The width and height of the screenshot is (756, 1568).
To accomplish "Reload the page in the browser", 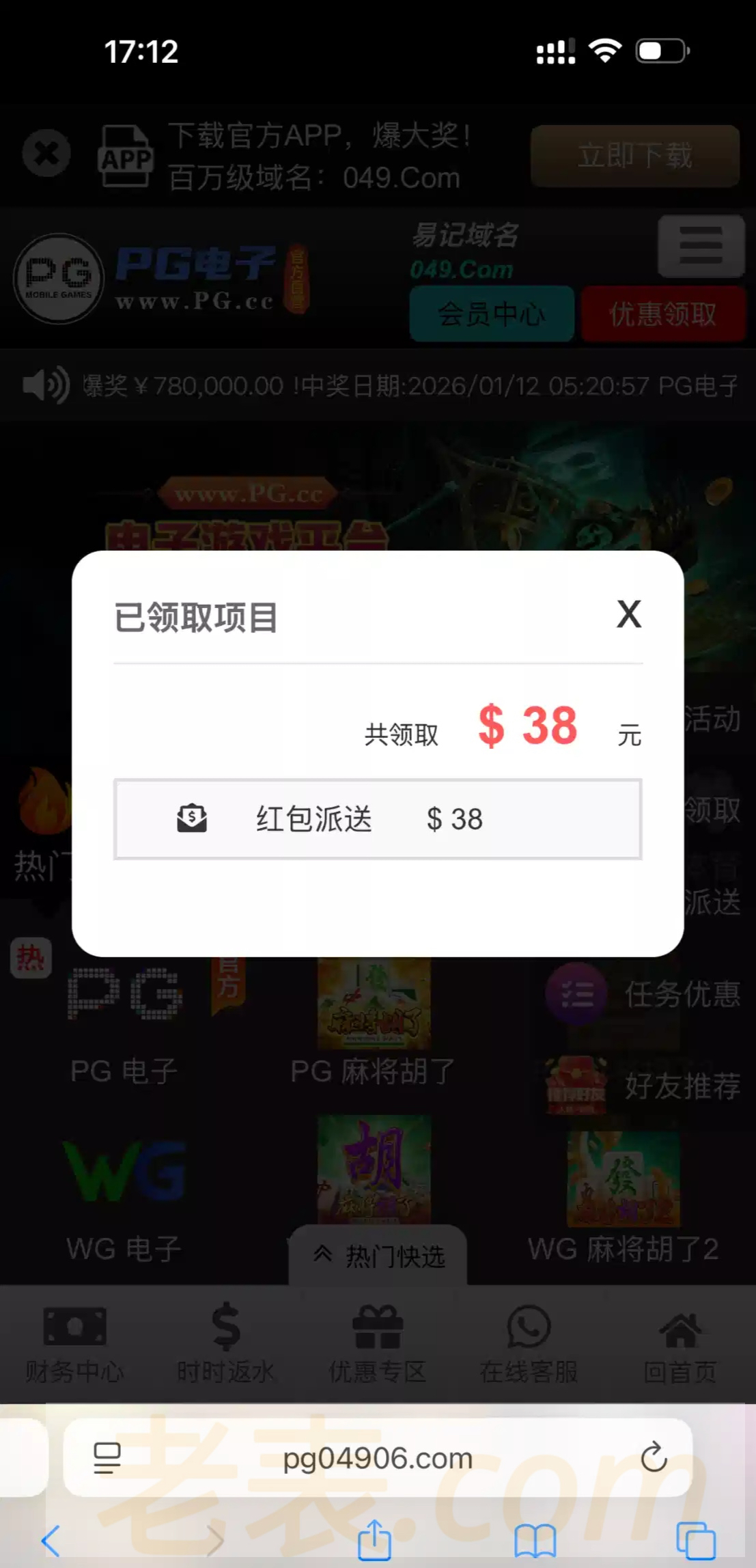I will [654, 1457].
